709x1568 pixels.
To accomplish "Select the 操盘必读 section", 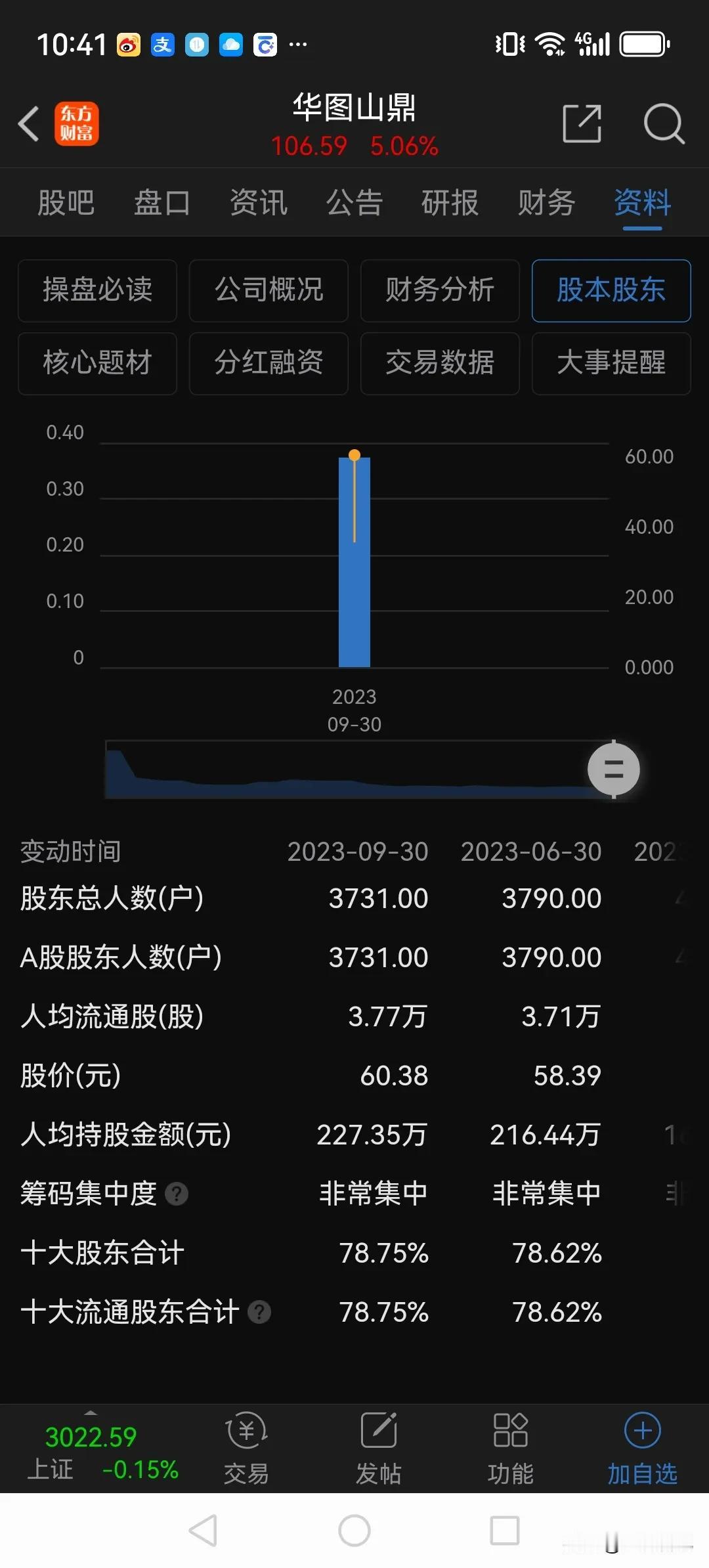I will [x=97, y=290].
